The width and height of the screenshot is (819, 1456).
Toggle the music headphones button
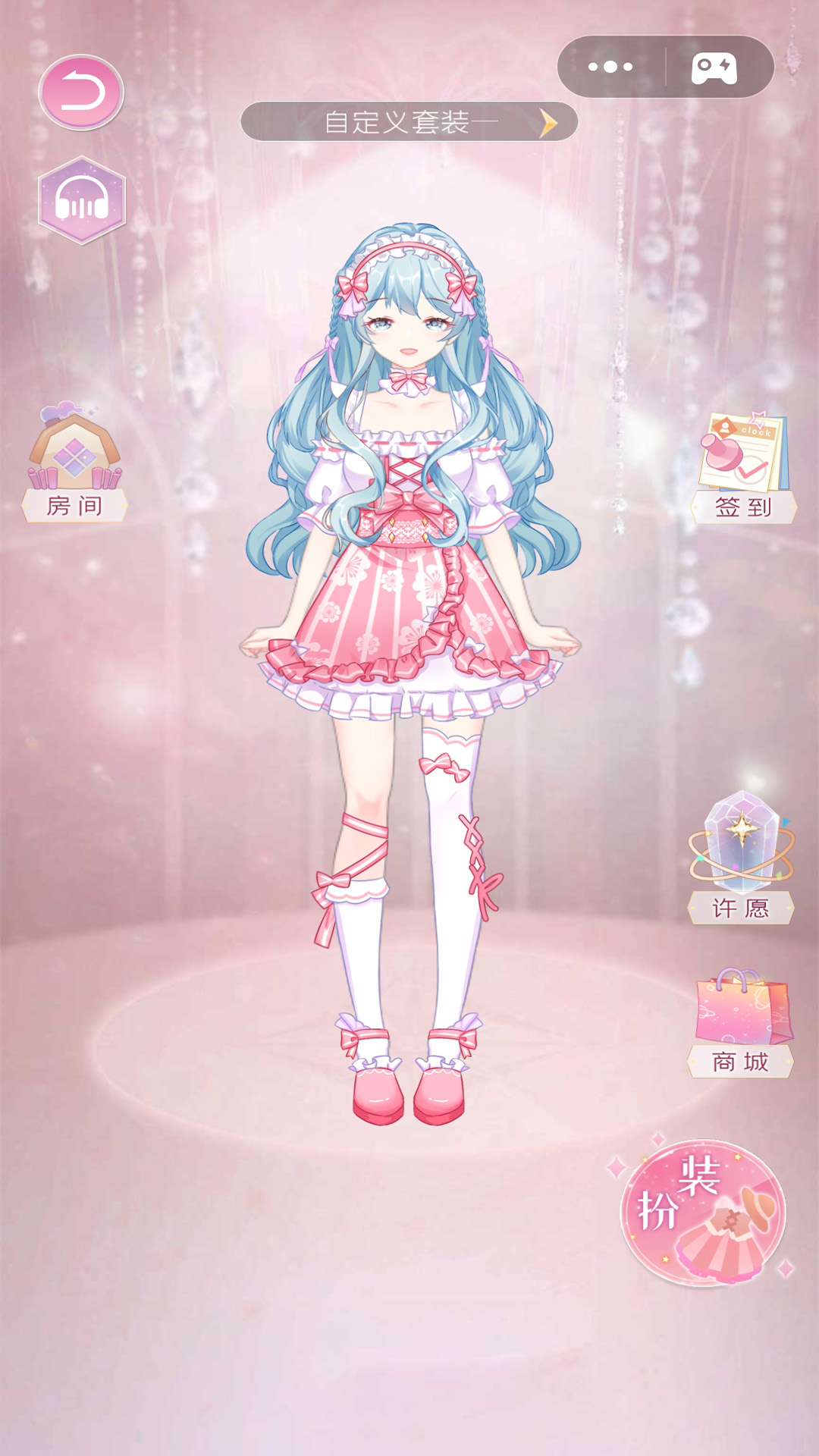click(82, 200)
